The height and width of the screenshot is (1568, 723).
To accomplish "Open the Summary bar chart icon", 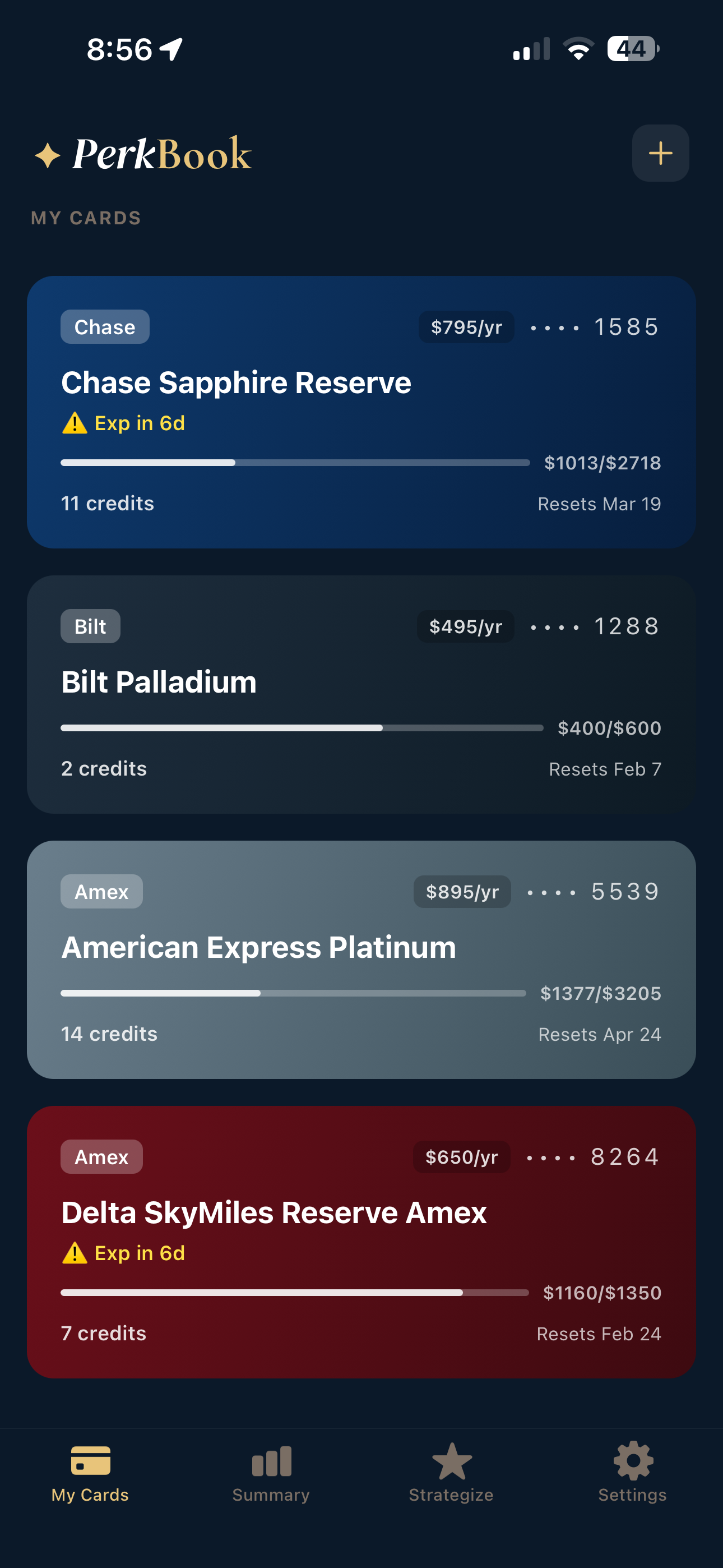I will pyautogui.click(x=270, y=1461).
